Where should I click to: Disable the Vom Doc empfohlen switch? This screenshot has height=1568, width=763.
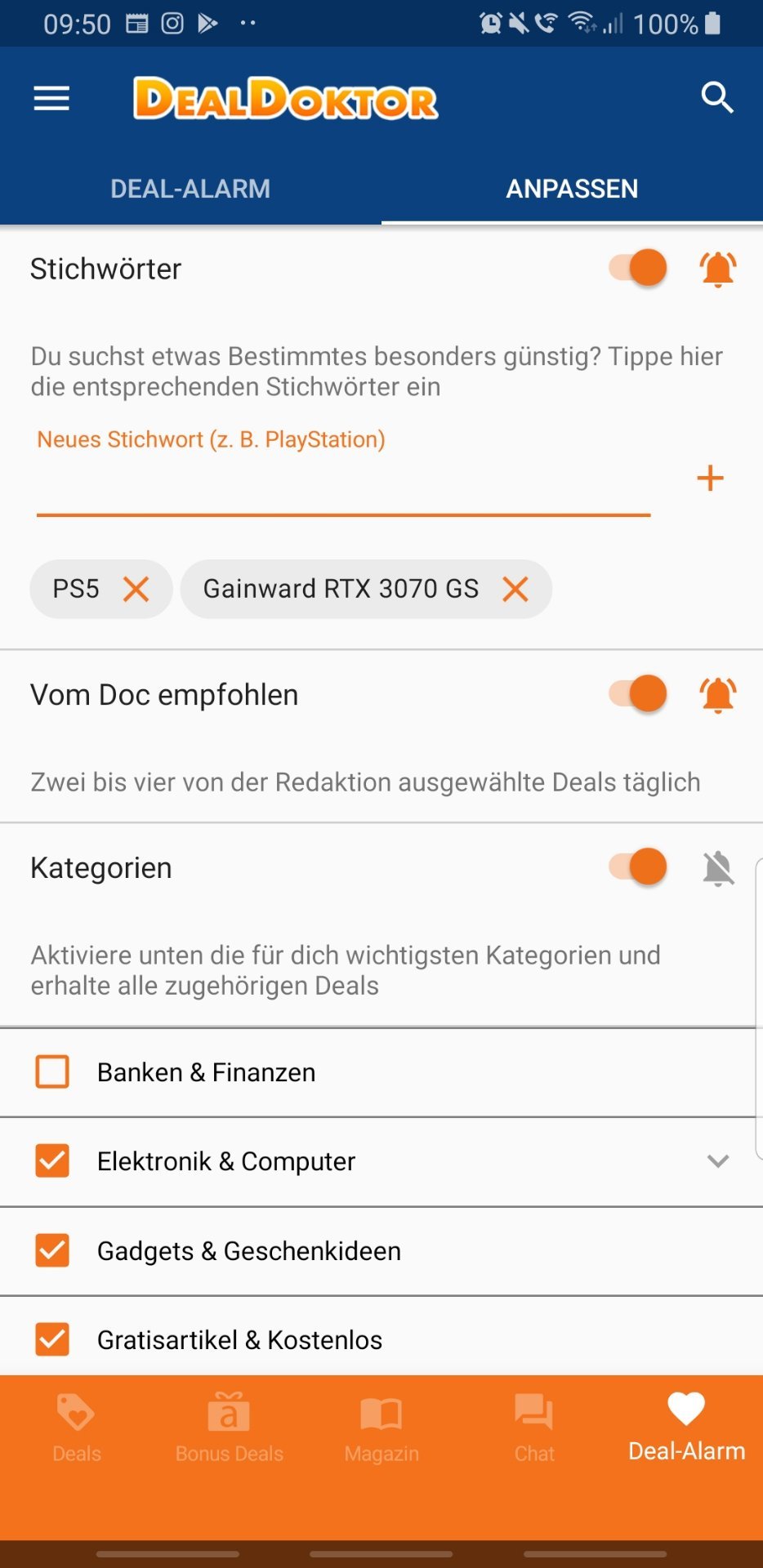coord(639,694)
